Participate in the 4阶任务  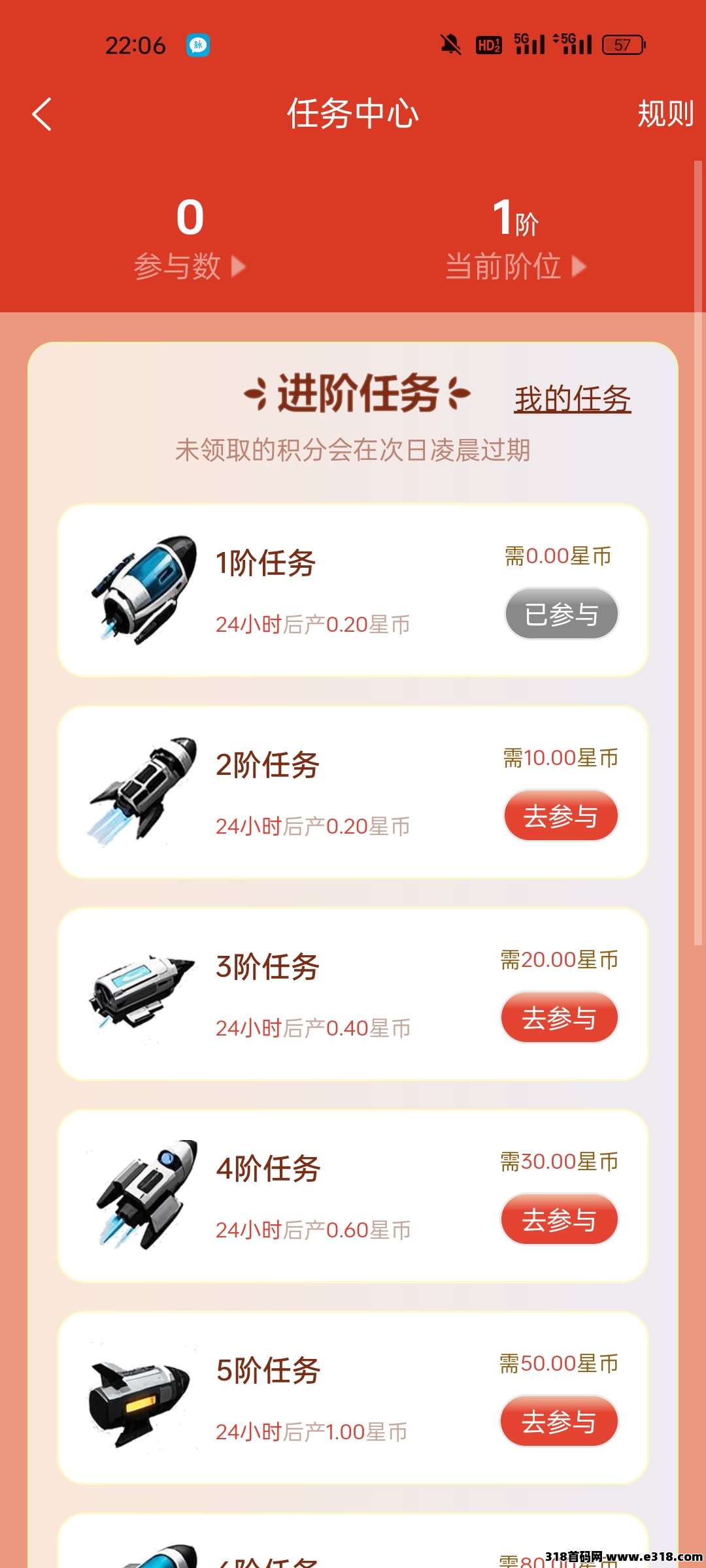559,1219
